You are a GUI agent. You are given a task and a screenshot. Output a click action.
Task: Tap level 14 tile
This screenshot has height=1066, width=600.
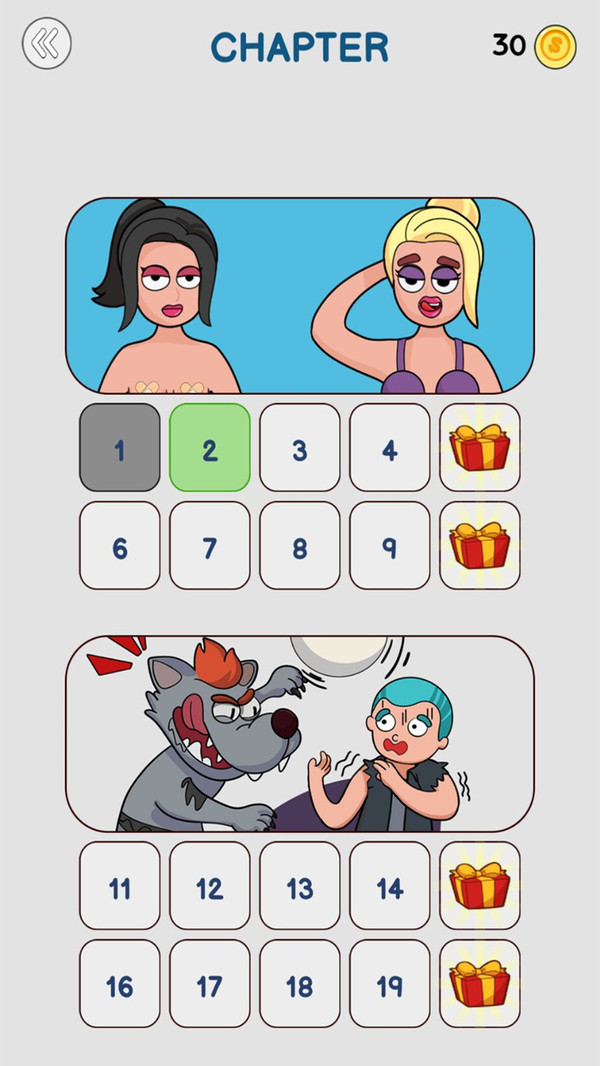pos(390,886)
